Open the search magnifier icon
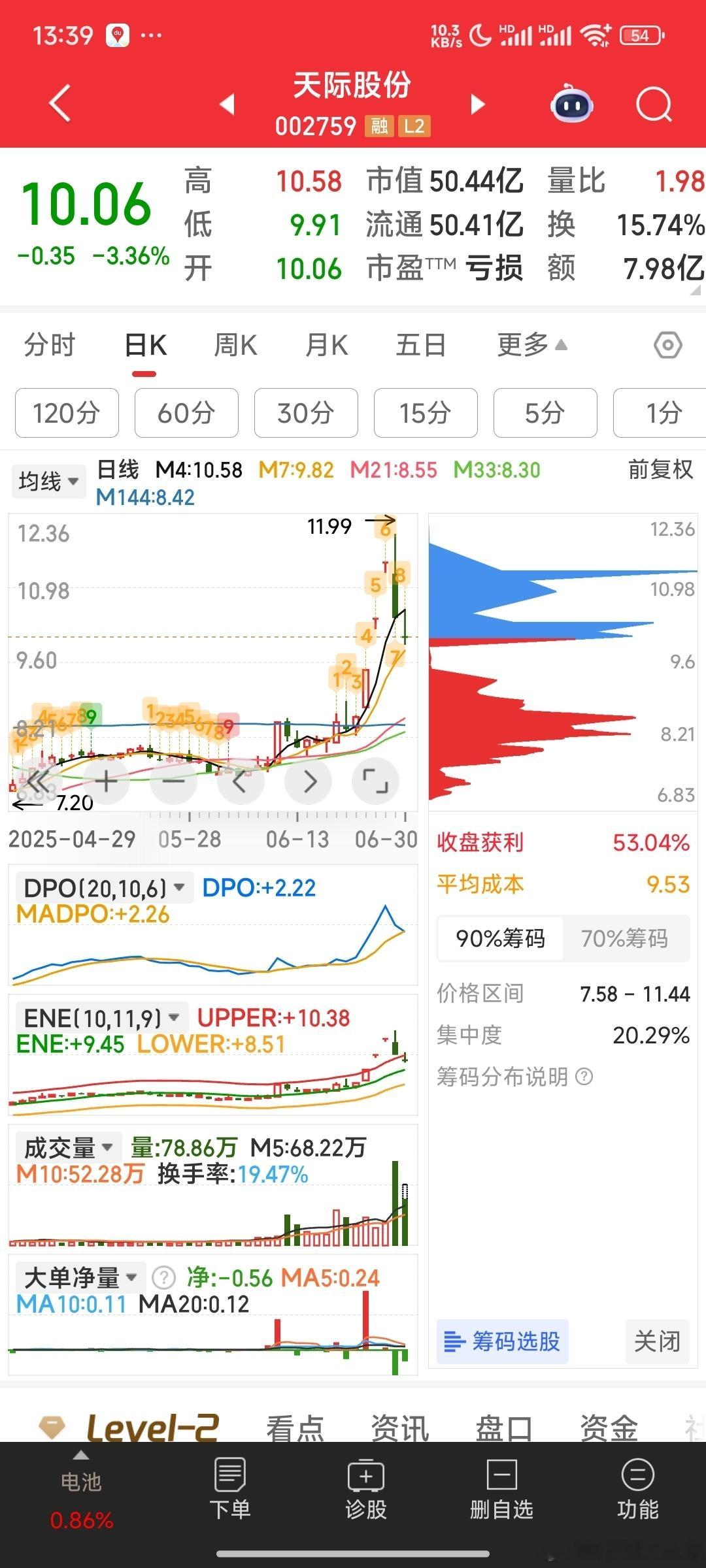 (654, 104)
